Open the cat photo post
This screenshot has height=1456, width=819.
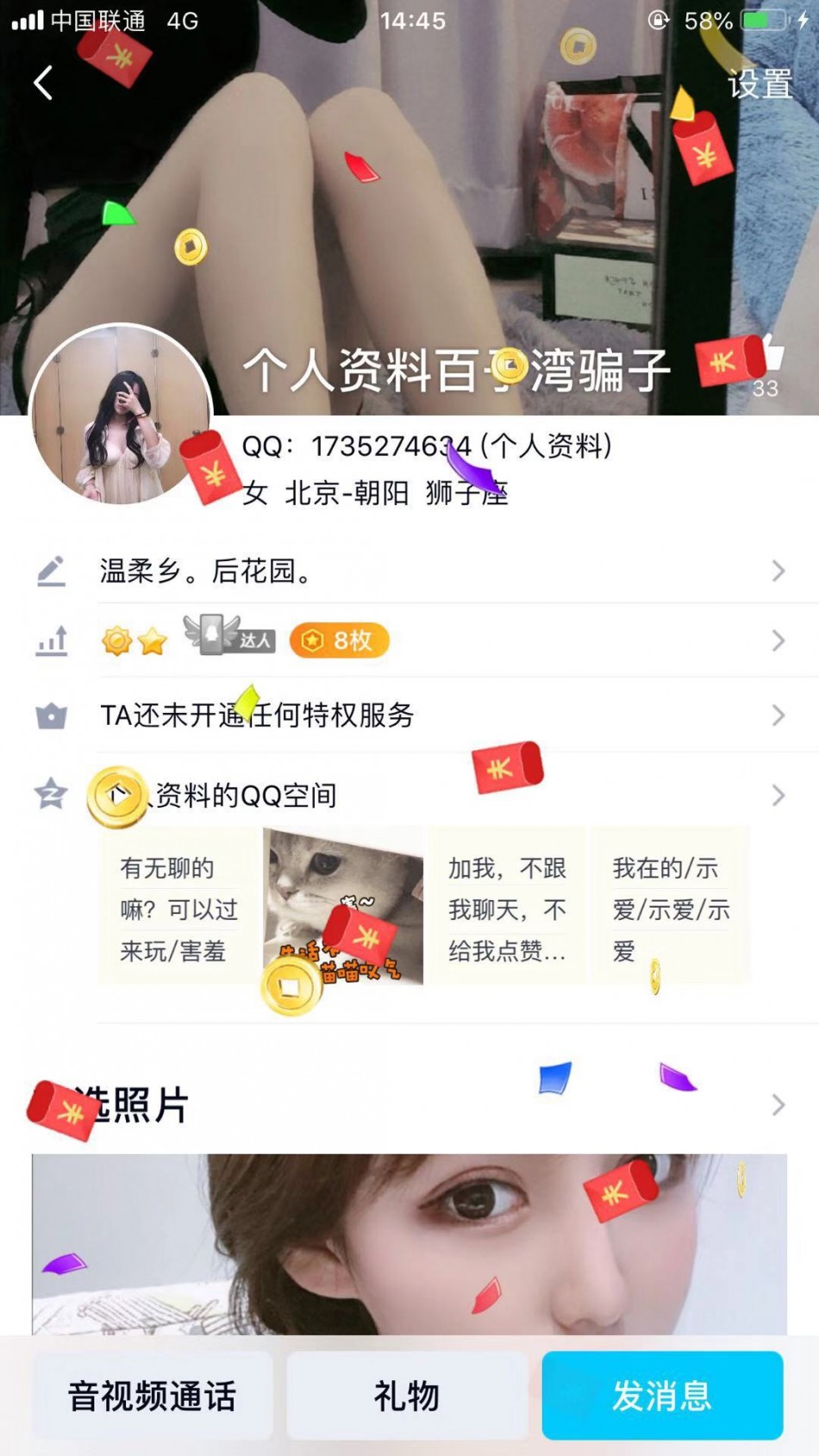343,907
